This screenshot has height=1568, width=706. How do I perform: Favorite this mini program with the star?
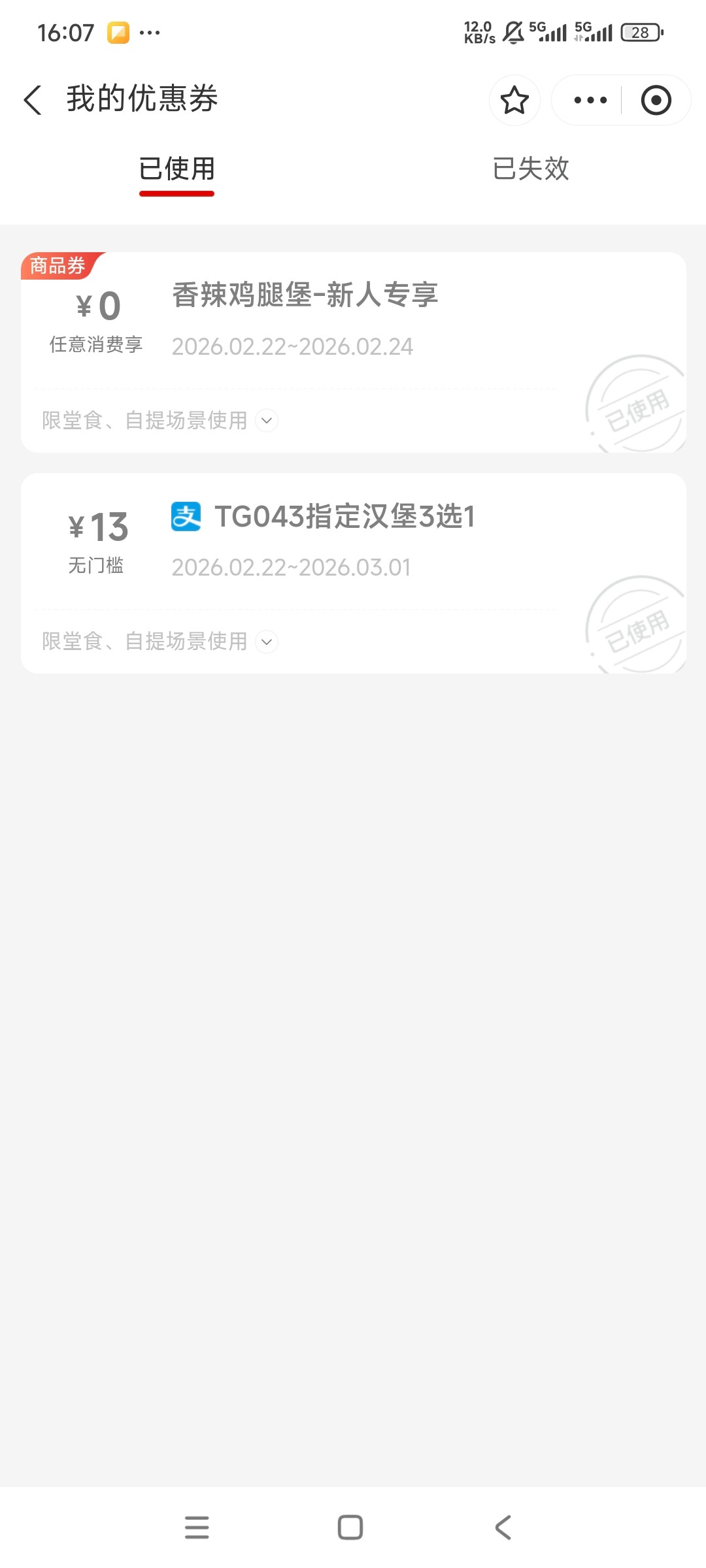pyautogui.click(x=514, y=100)
